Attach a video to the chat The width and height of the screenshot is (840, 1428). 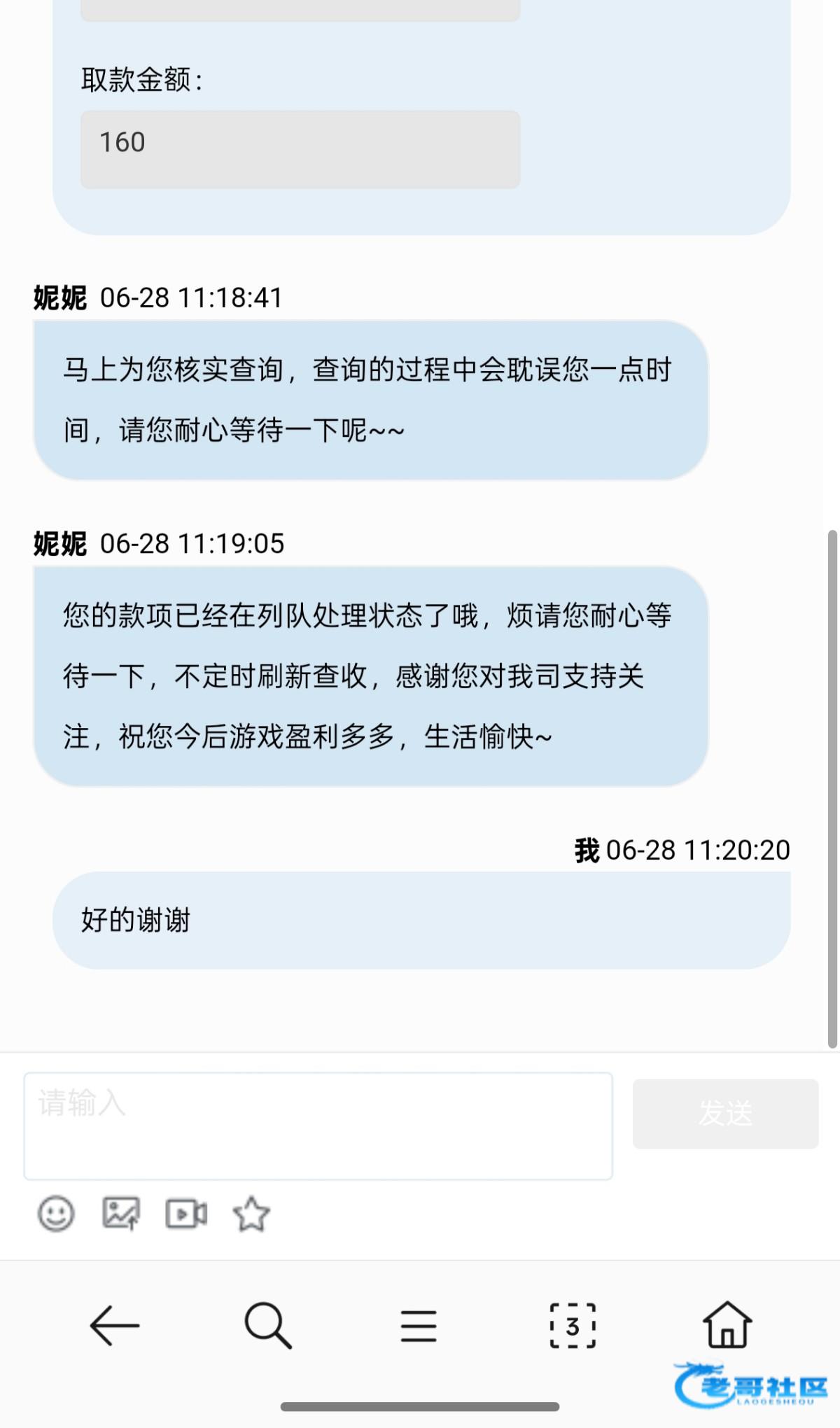[186, 1214]
